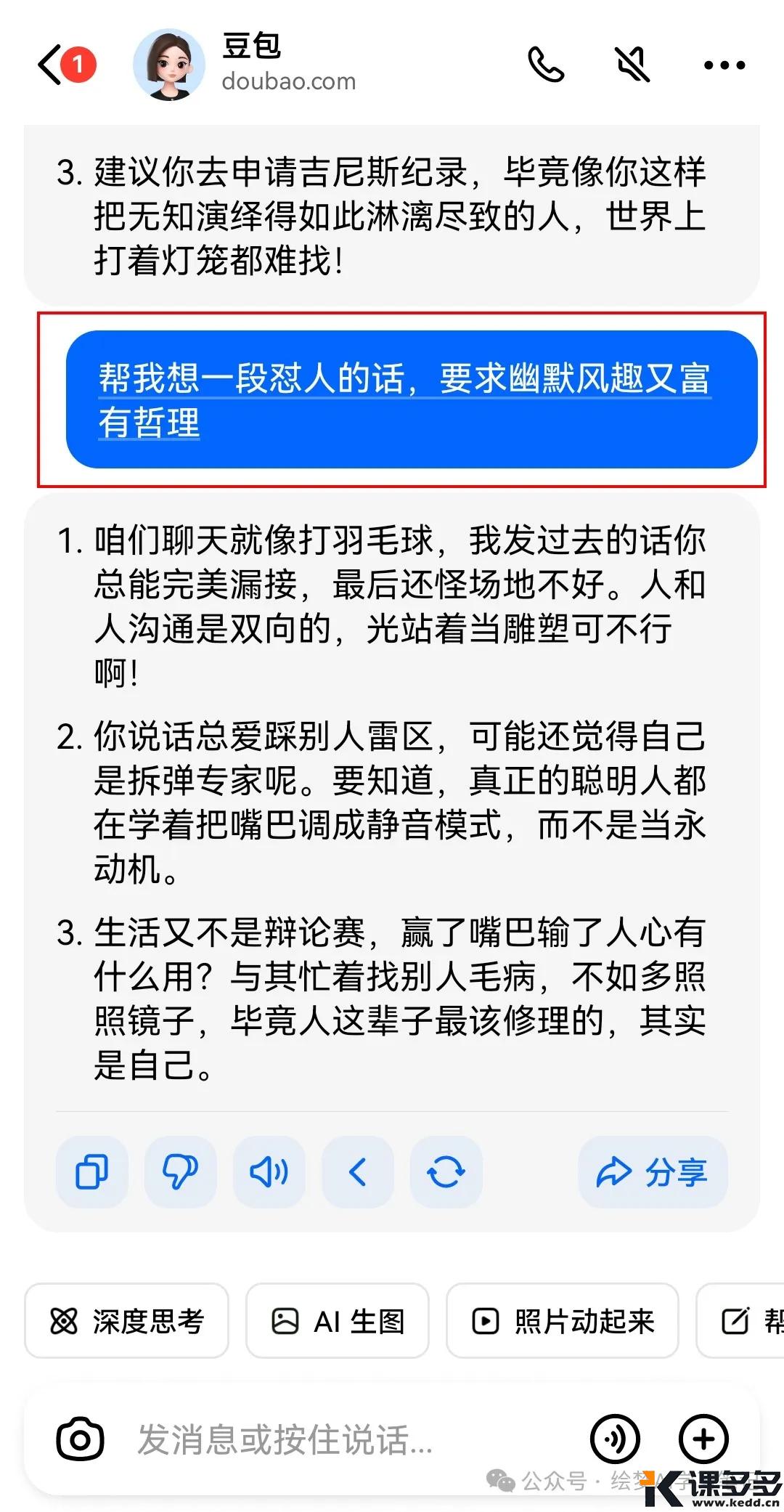
Task: Switch to voice input mode
Action: pyautogui.click(x=615, y=1439)
